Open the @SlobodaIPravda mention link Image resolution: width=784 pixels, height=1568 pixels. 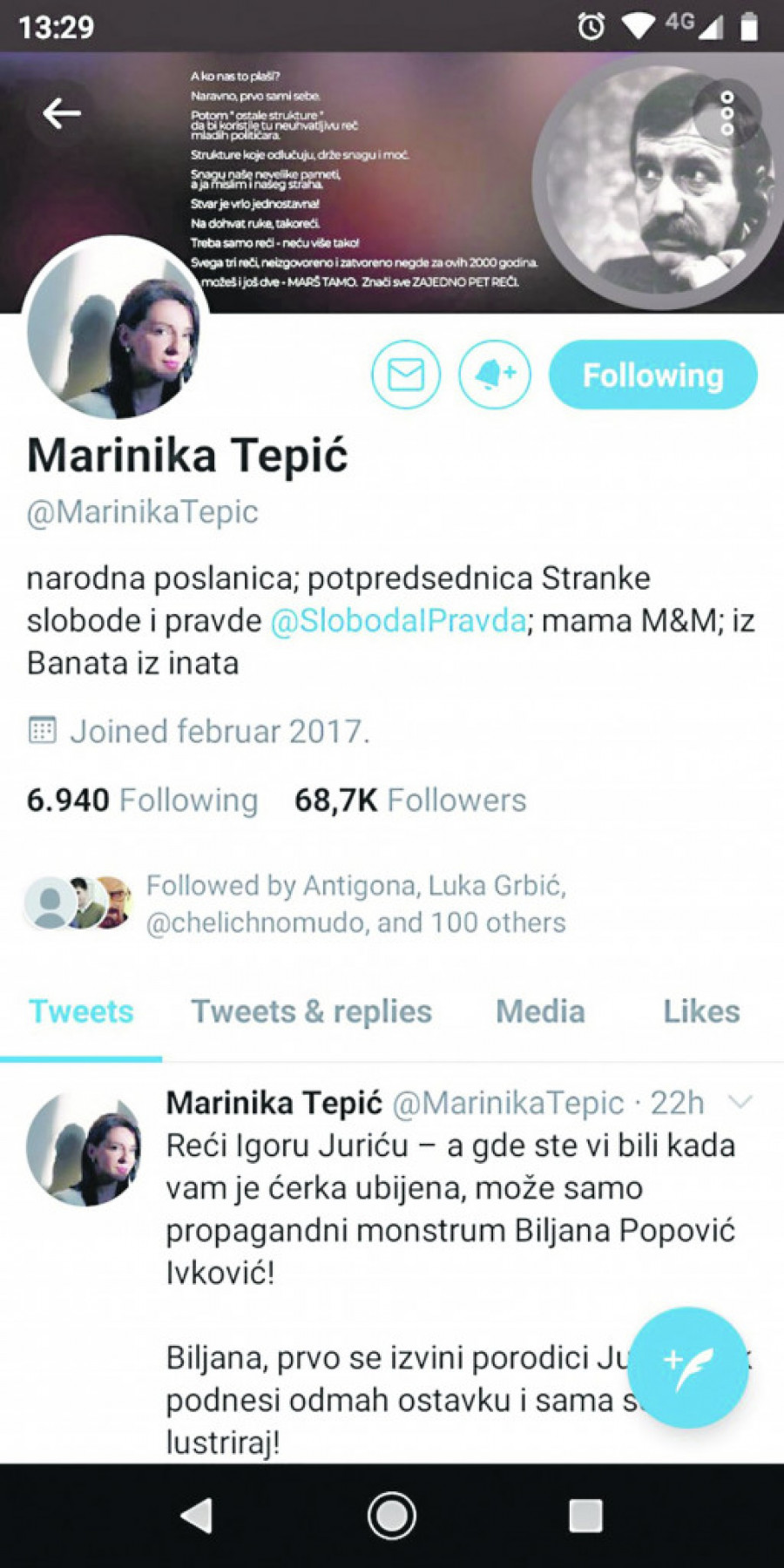[398, 621]
